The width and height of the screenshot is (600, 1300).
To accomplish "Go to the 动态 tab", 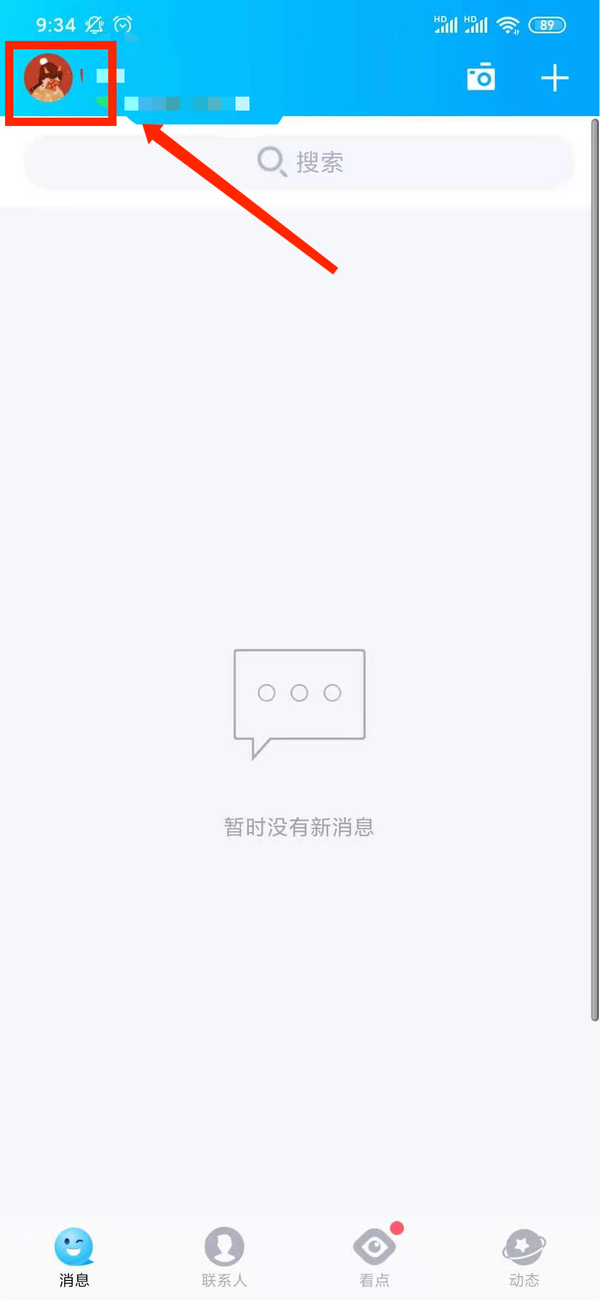I will tap(524, 1258).
